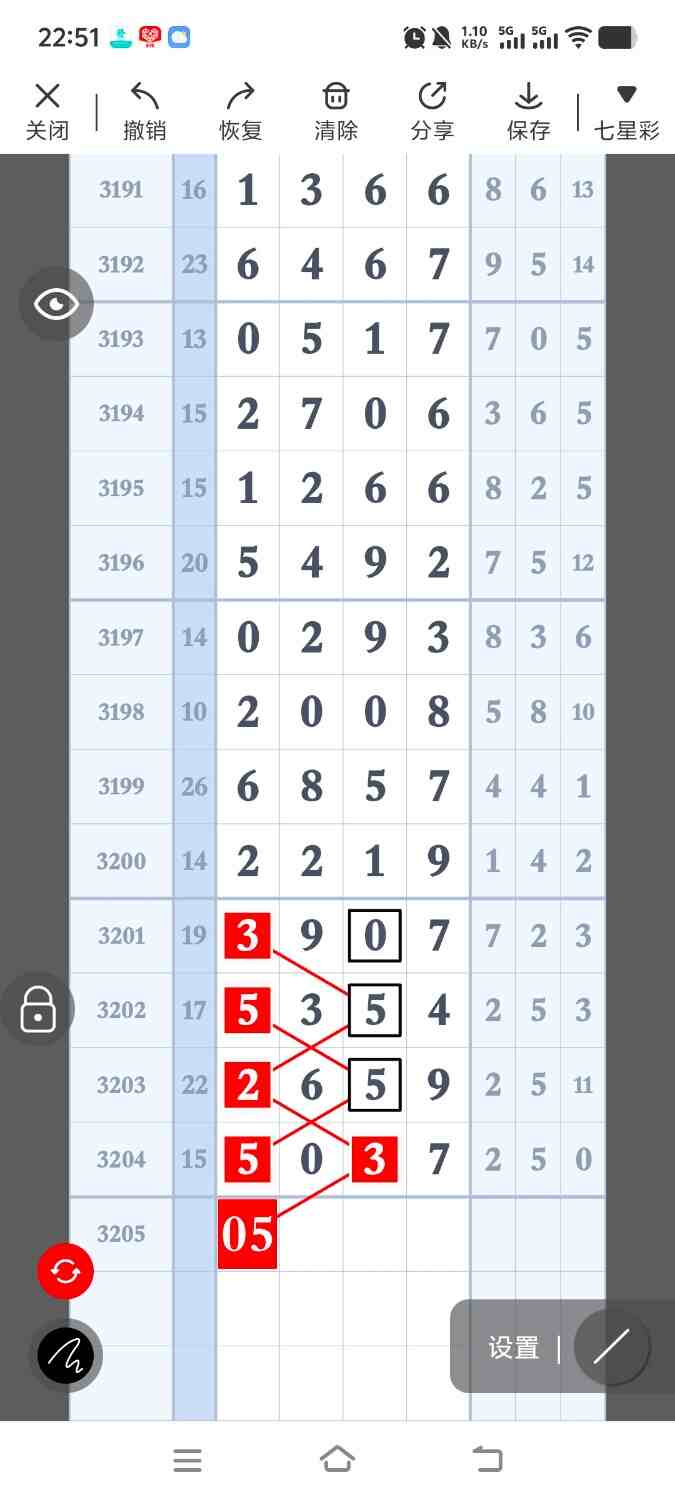Tap the red refresh button
675x1500 pixels.
pyautogui.click(x=65, y=1272)
